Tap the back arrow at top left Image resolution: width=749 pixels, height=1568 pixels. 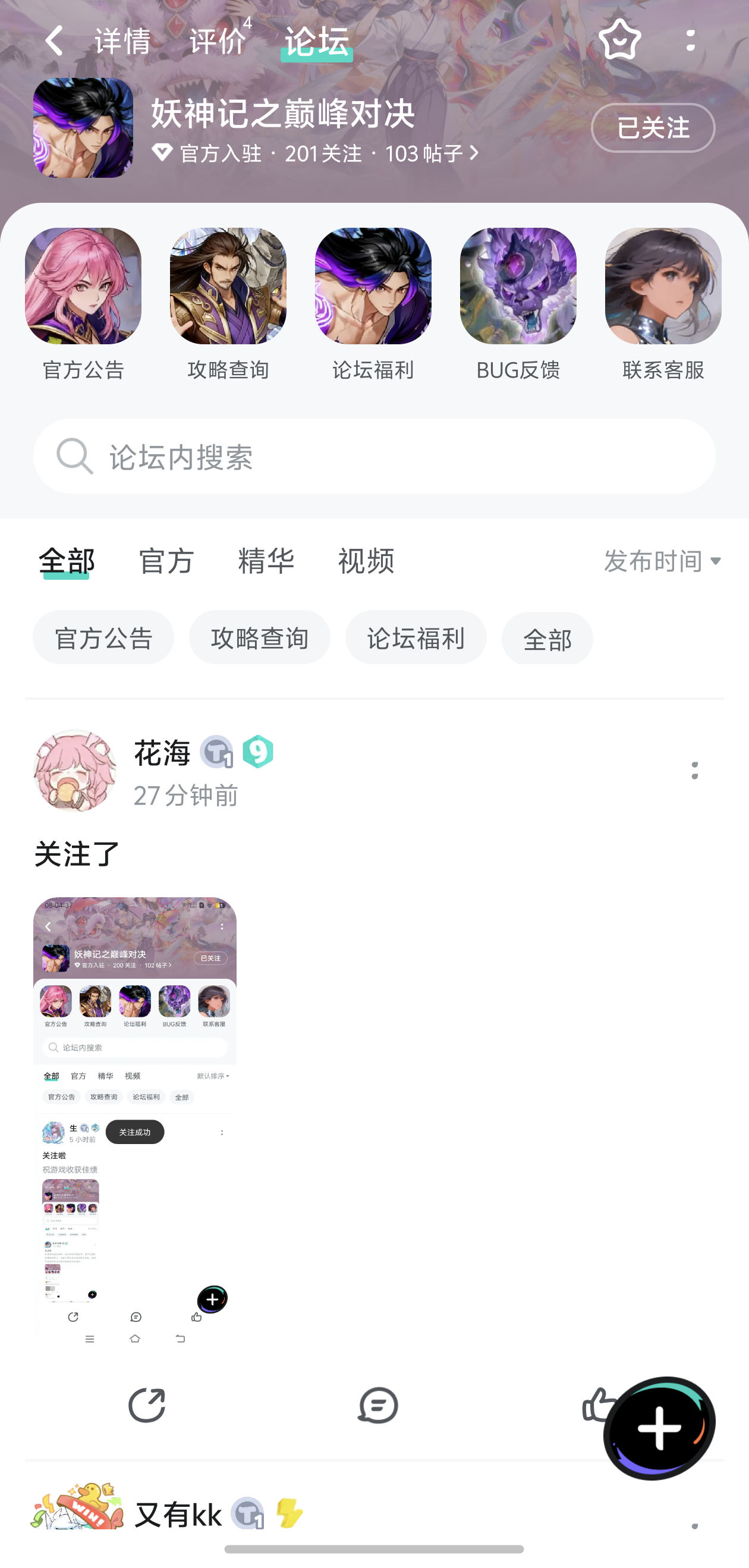[53, 39]
